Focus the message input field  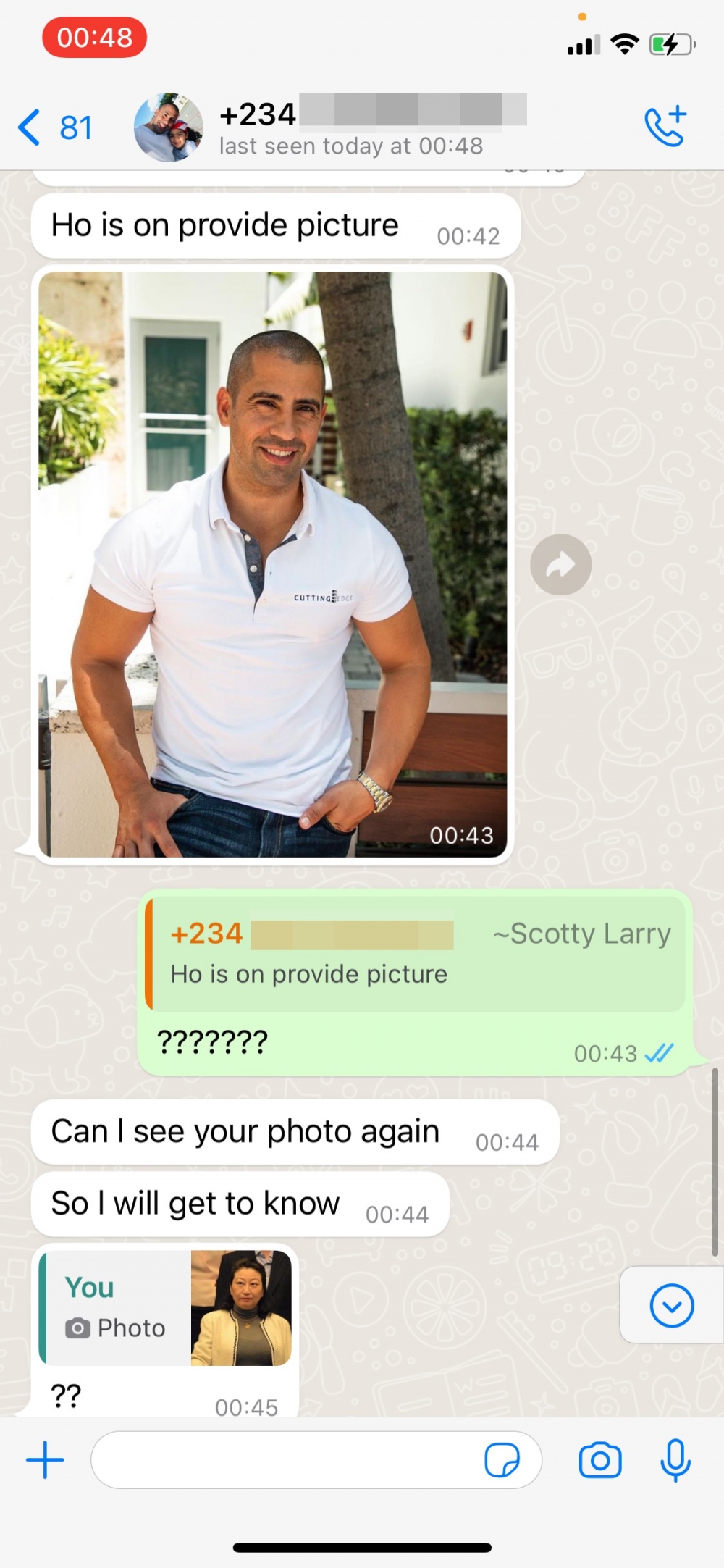point(286,1460)
